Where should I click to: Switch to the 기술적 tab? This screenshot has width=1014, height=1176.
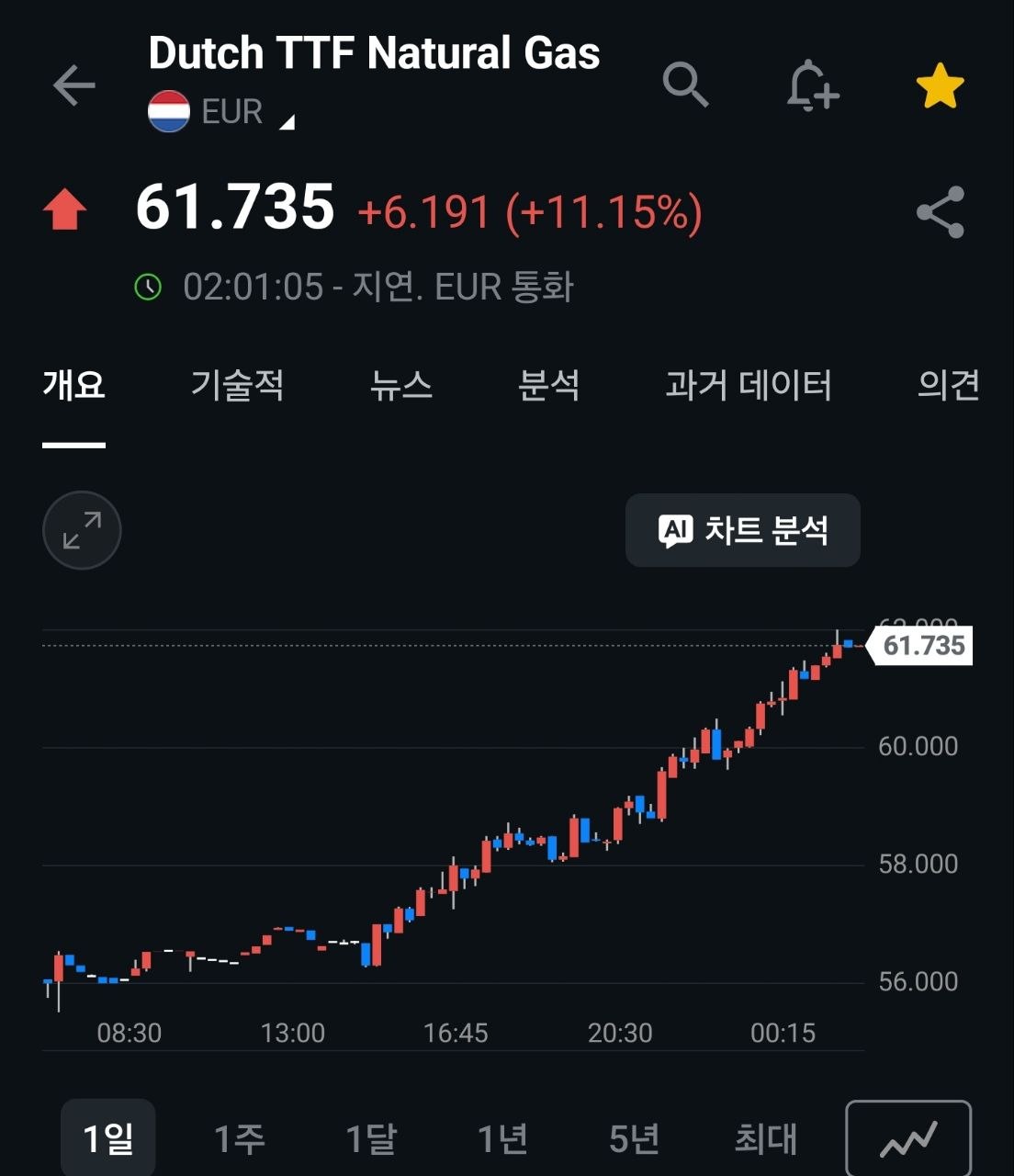click(x=237, y=384)
